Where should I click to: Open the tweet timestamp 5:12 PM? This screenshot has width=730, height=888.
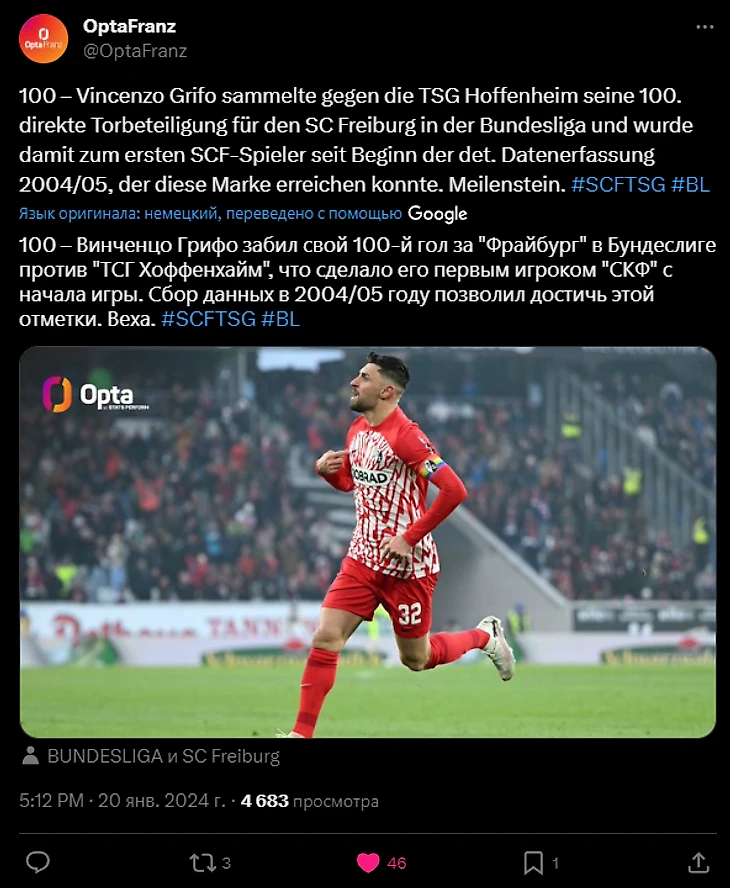[50, 801]
